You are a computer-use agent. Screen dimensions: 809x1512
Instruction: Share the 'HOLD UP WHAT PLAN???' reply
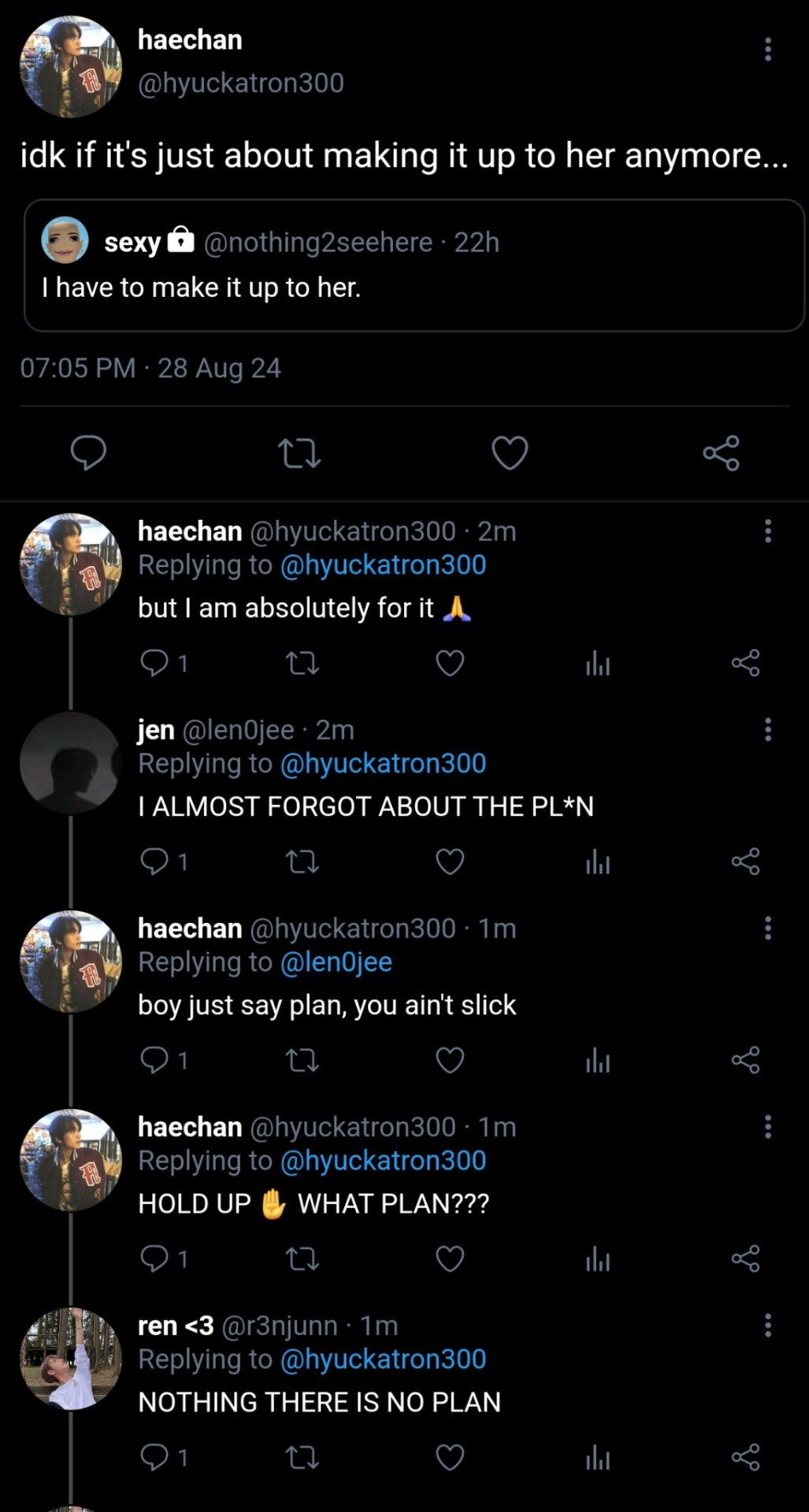[x=745, y=1259]
